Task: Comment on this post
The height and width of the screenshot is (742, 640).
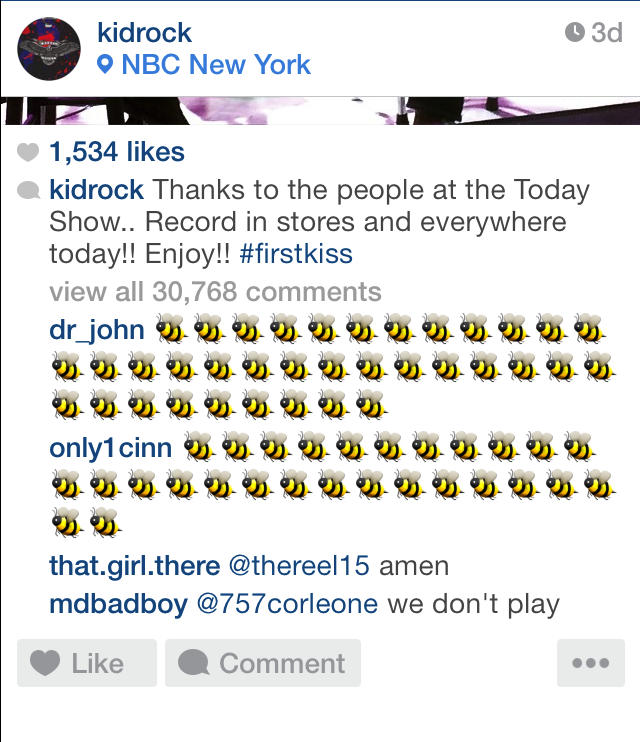Action: [x=263, y=663]
